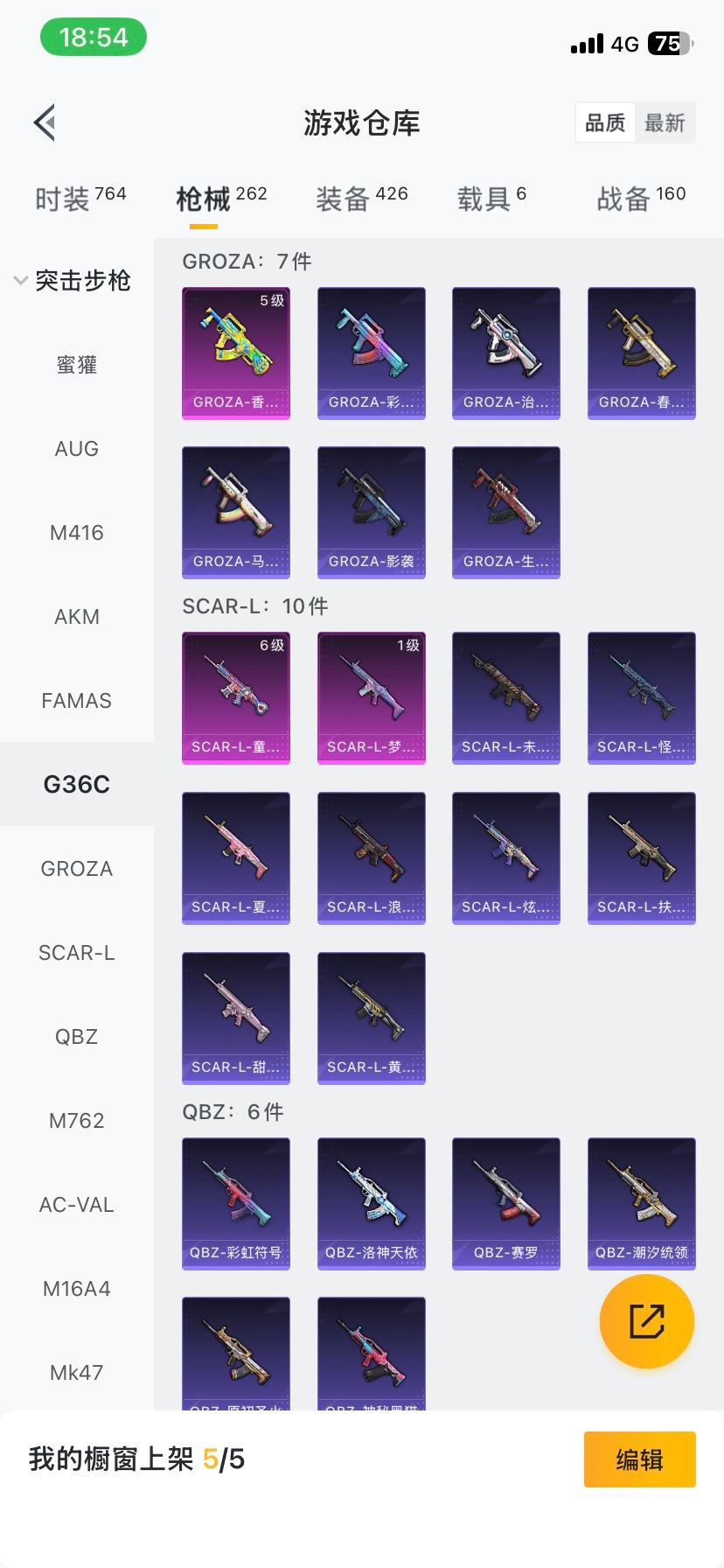Screen dimensions: 724x1568
Task: Open the QBZ-彩虹符号 skin
Action: click(236, 1203)
